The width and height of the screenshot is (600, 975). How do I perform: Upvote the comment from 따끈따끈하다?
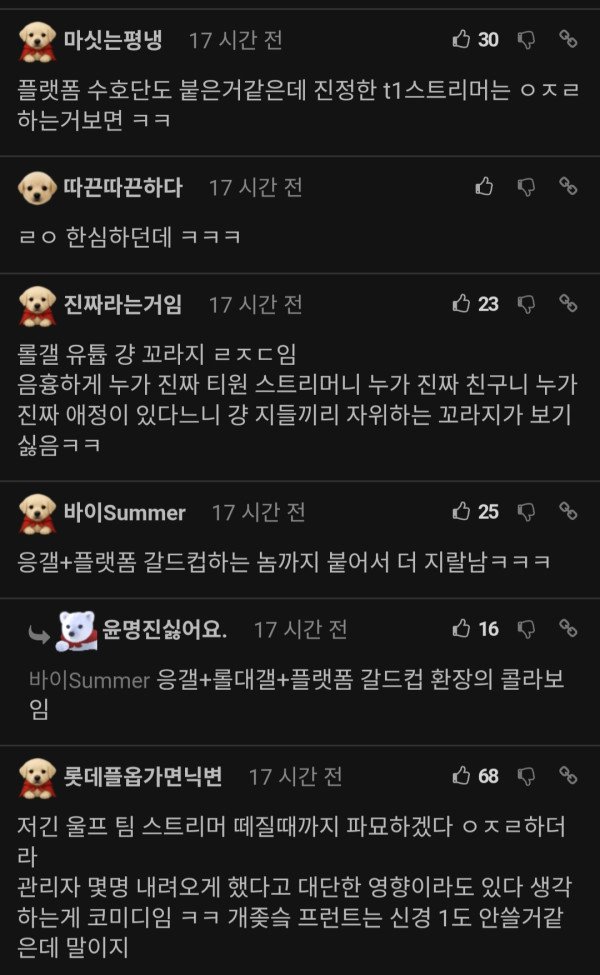[x=485, y=186]
